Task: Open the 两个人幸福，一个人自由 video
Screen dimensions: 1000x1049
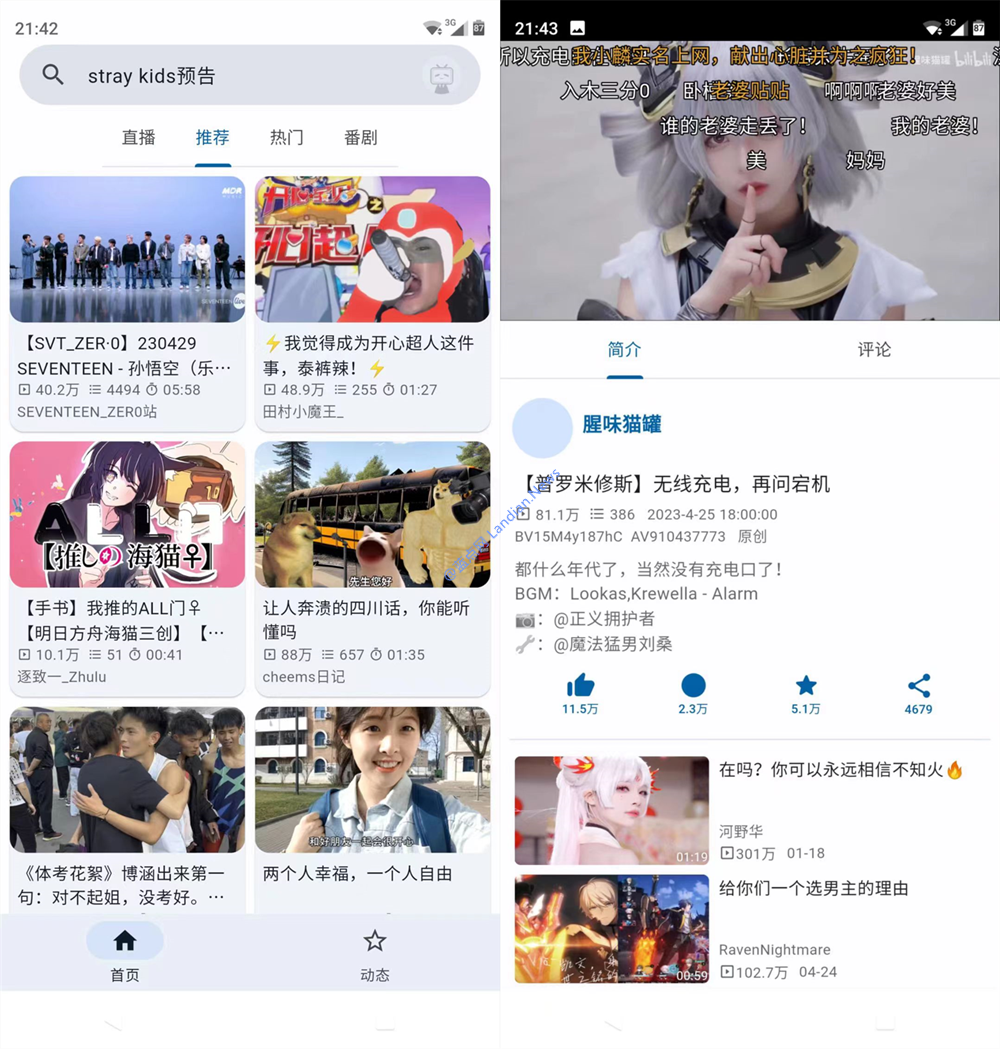Action: [372, 800]
